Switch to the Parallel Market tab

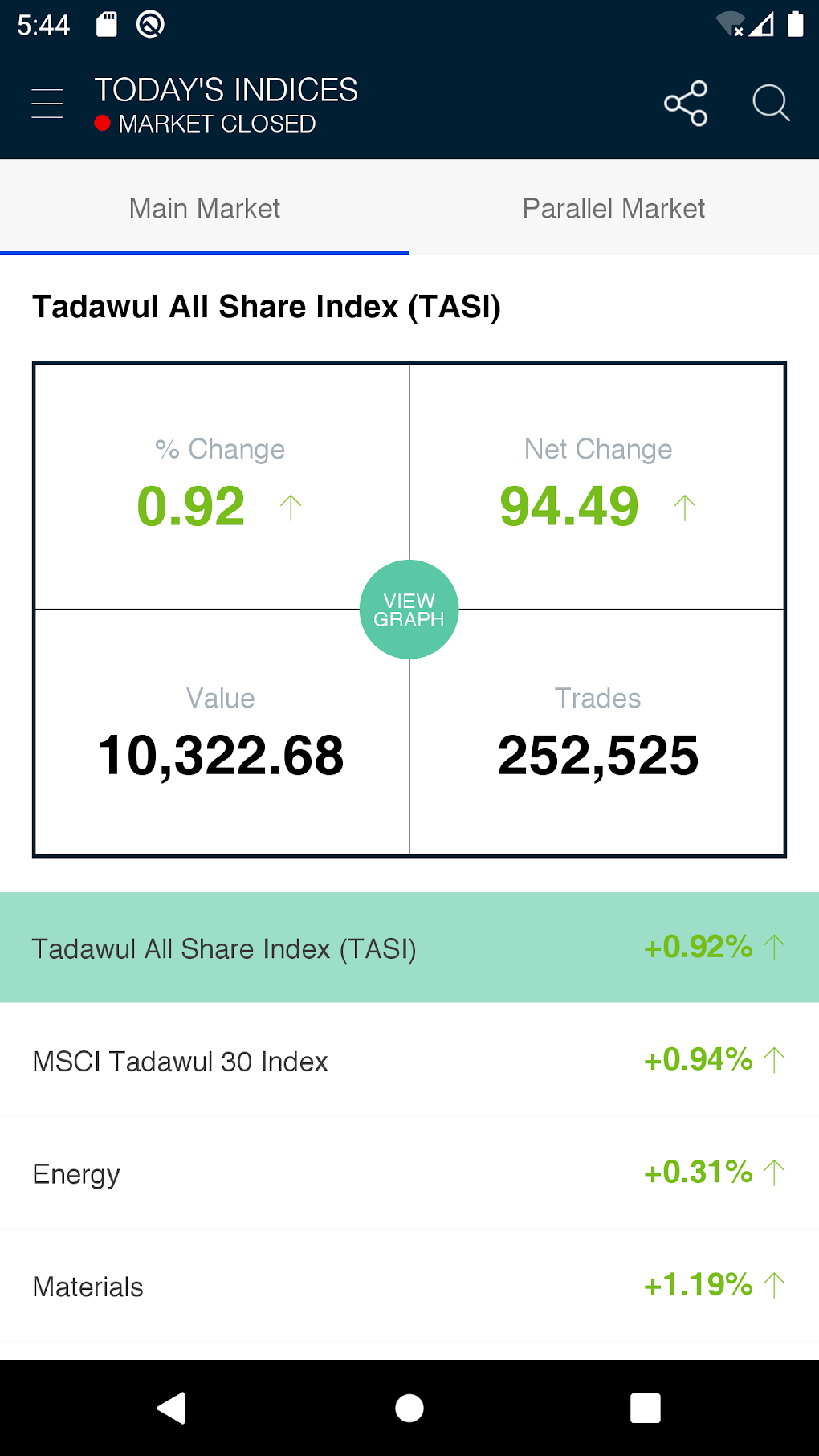pos(613,208)
